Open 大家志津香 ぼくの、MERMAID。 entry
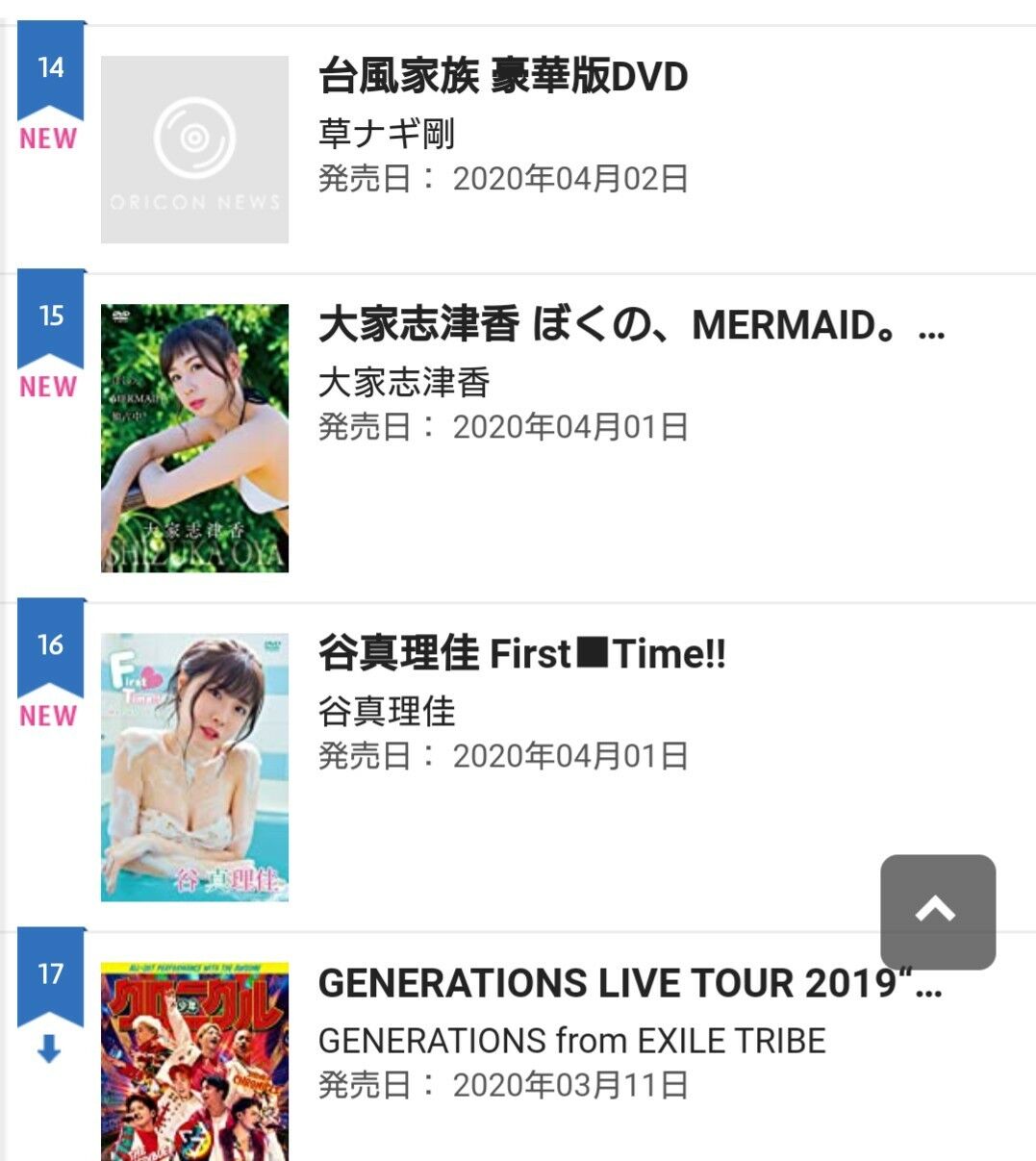Viewport: 1036px width, 1161px height. tap(630, 325)
